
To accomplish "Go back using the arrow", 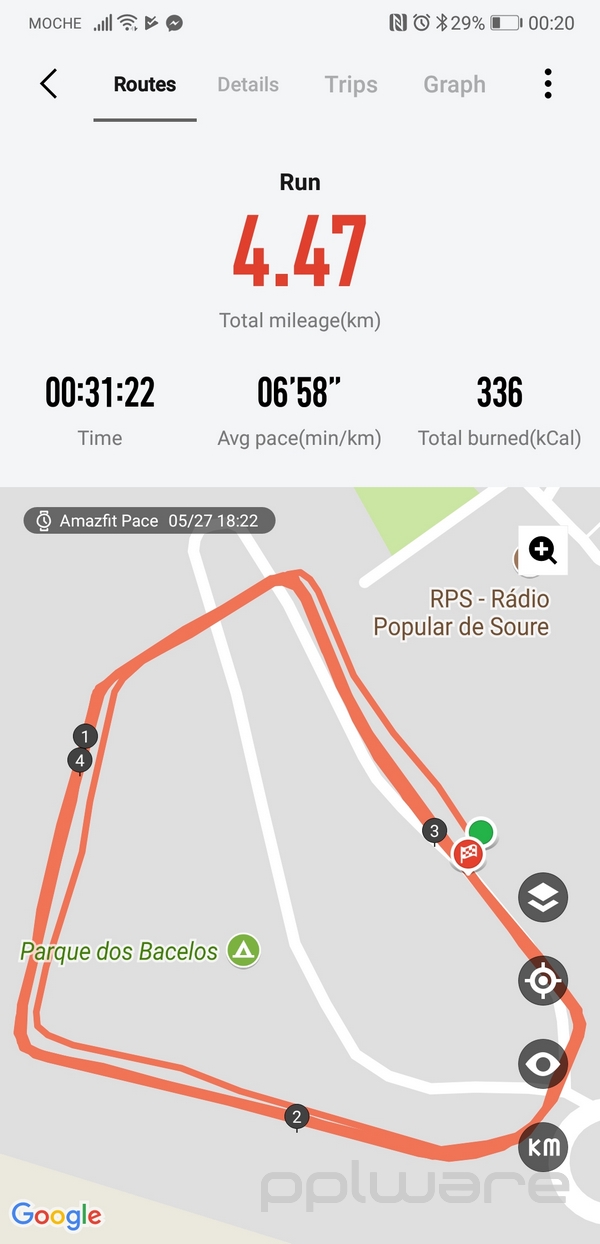I will point(48,84).
